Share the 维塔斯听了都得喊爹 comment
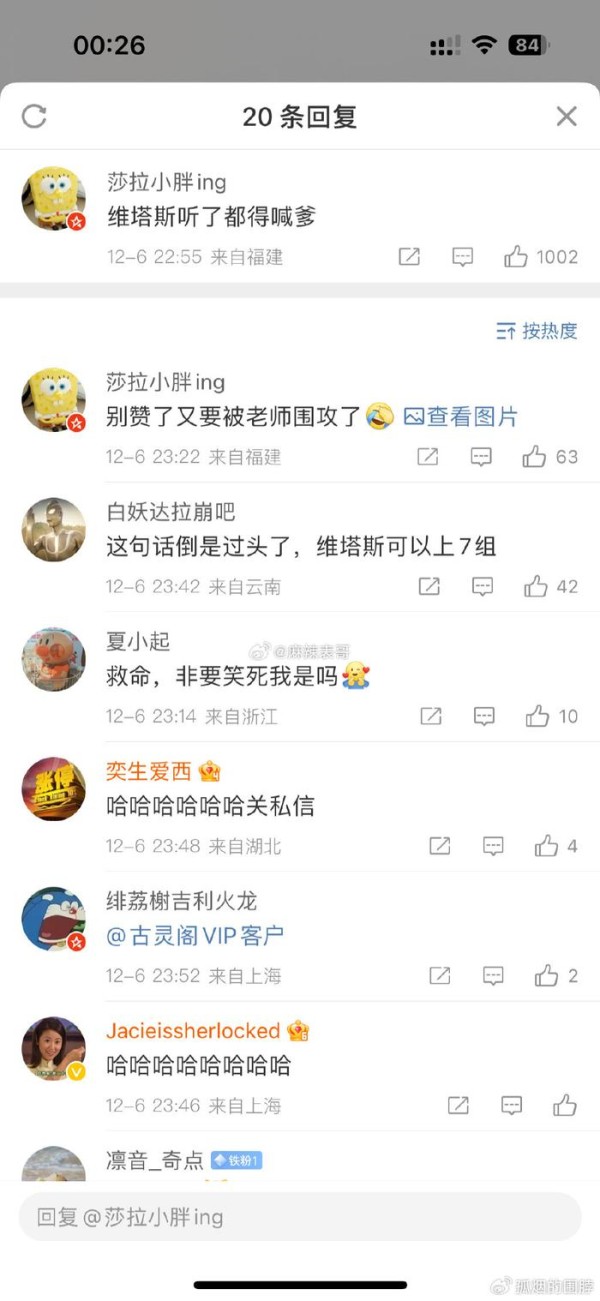This screenshot has height=1301, width=600. pos(409,257)
